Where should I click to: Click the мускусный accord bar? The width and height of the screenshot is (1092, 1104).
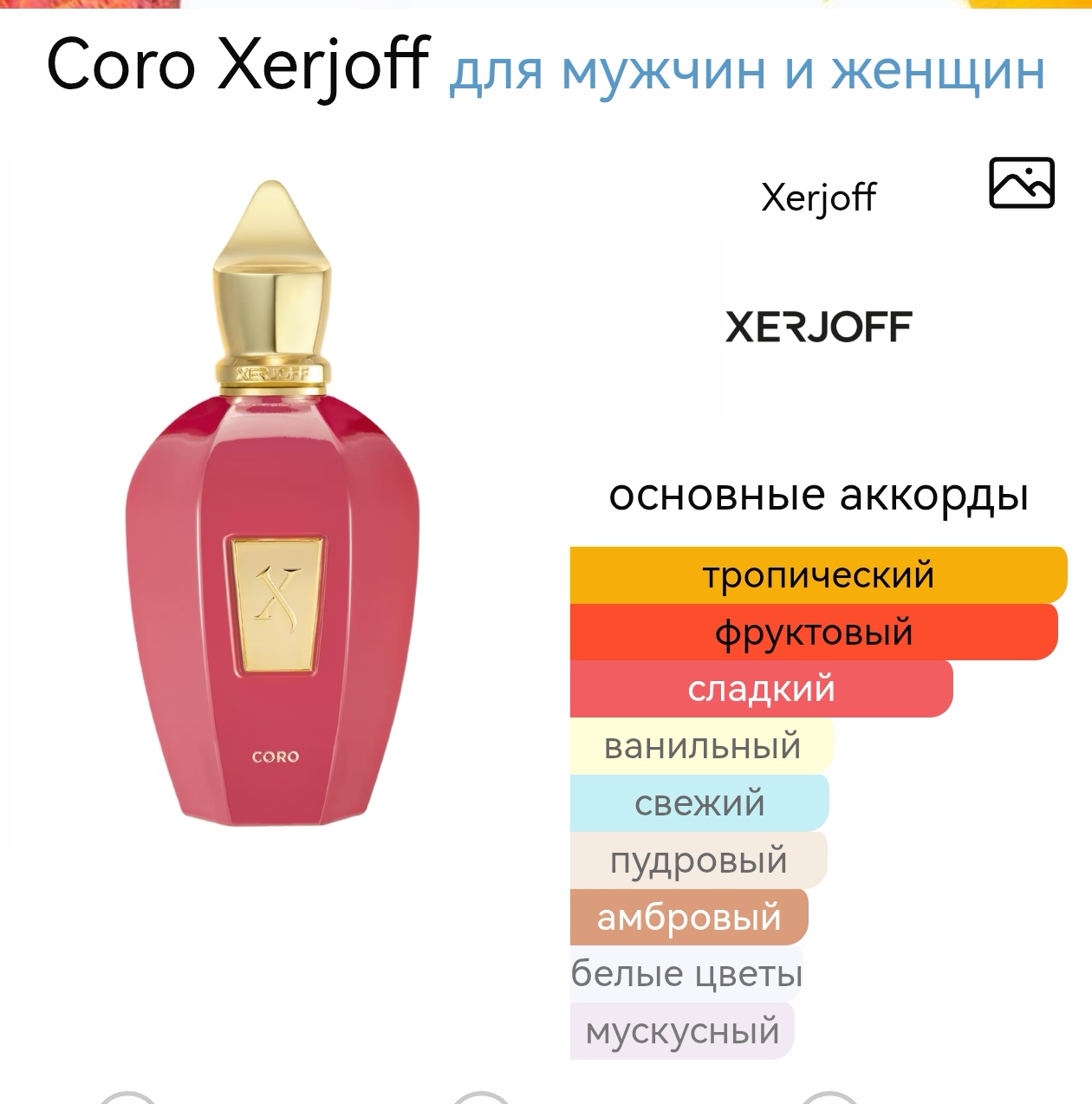[686, 1032]
